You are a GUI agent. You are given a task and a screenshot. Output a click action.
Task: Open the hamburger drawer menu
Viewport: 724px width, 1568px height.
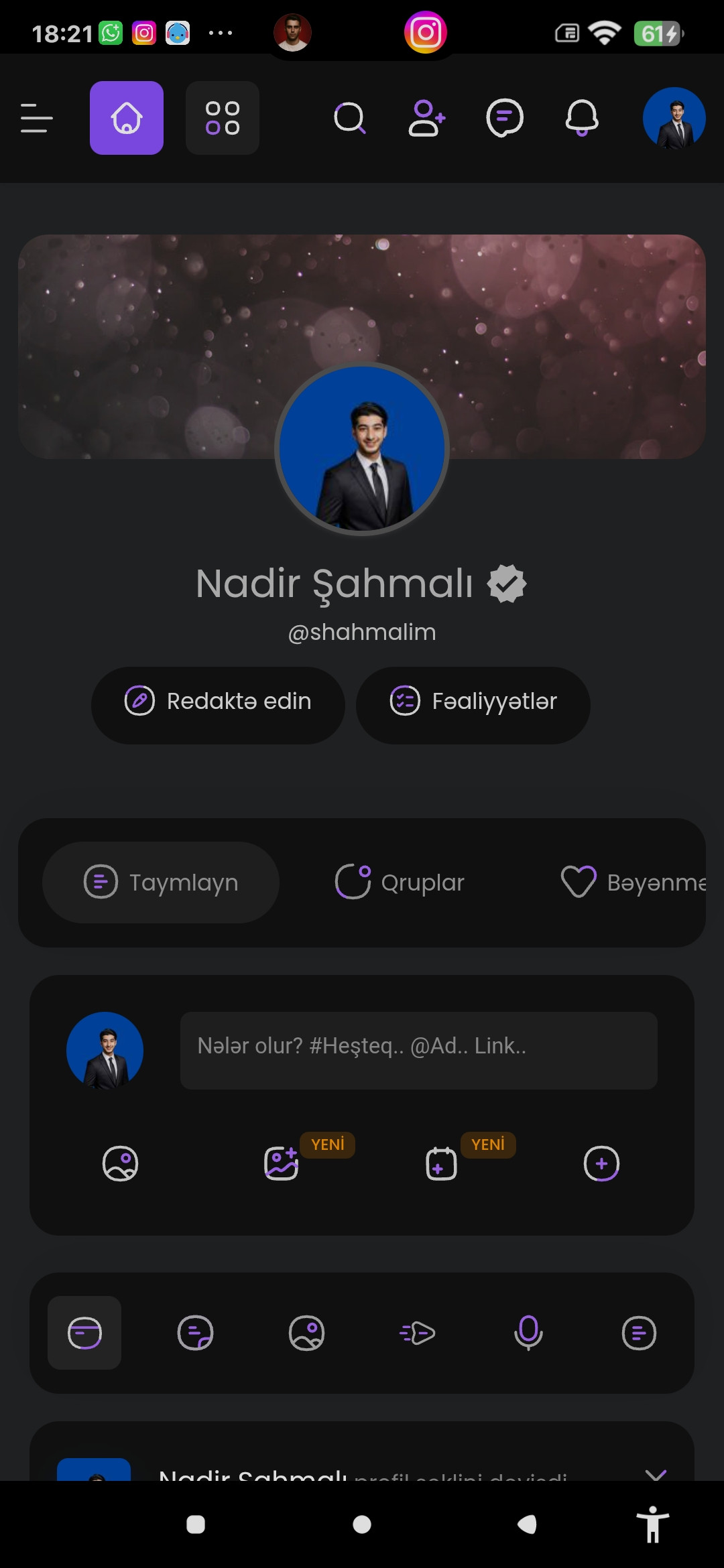[36, 118]
